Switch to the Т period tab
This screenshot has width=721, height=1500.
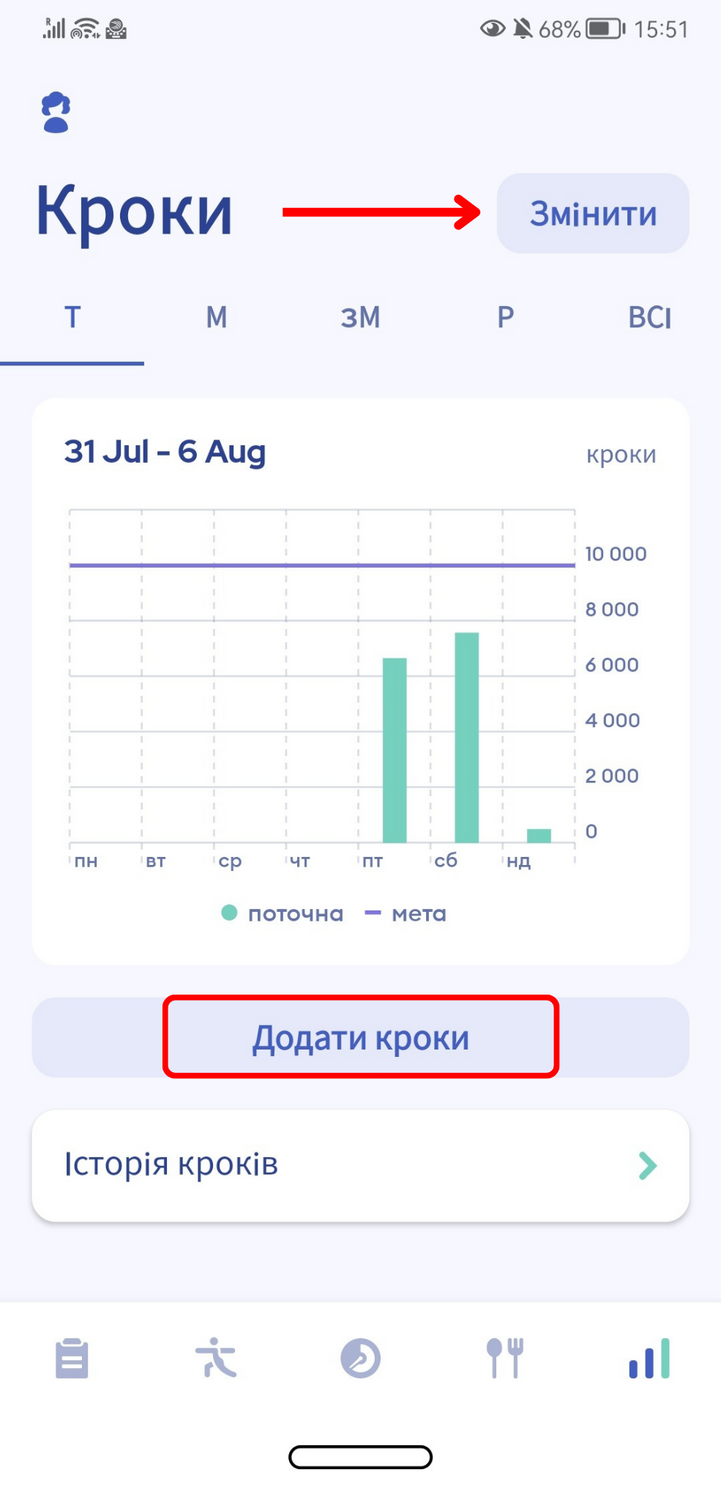tap(72, 318)
